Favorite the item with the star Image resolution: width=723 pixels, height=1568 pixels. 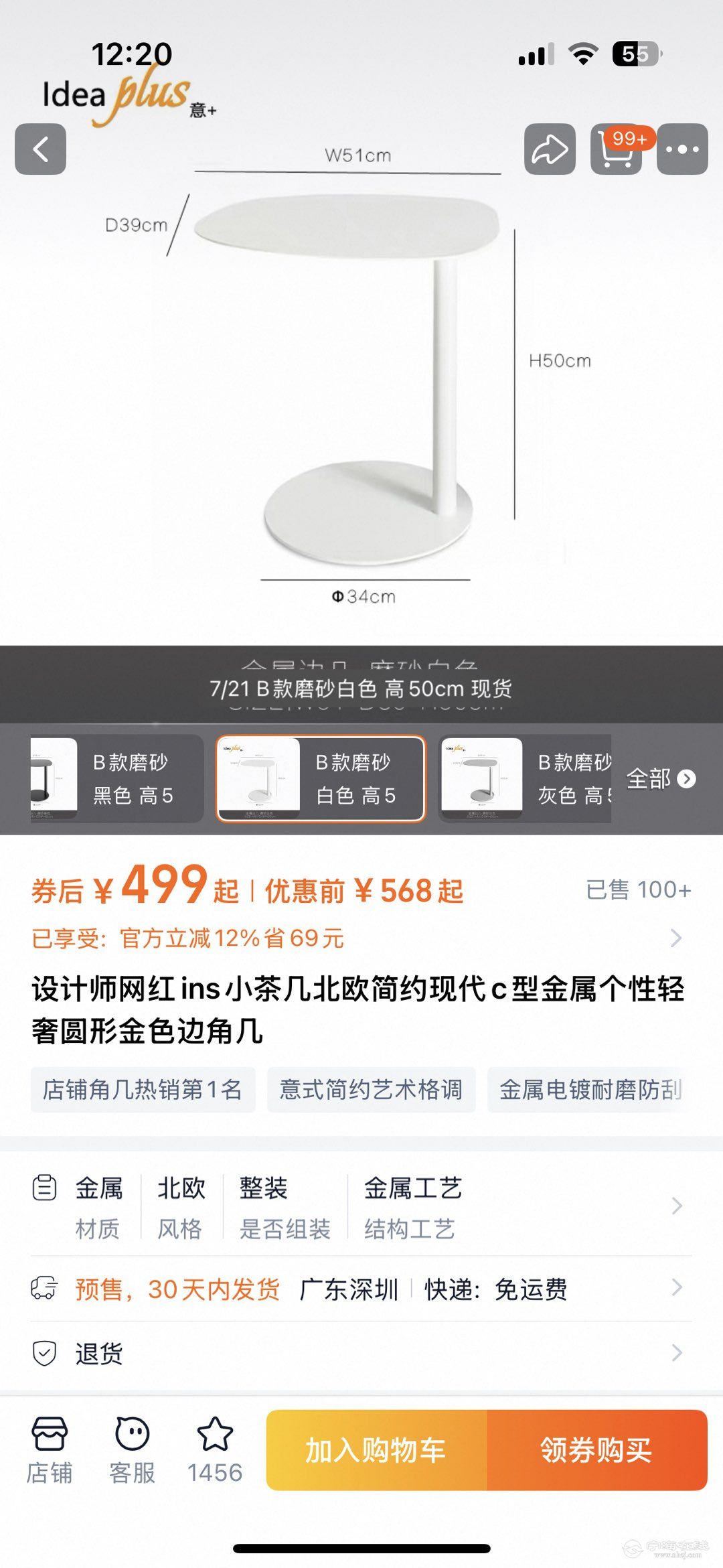(x=215, y=1449)
